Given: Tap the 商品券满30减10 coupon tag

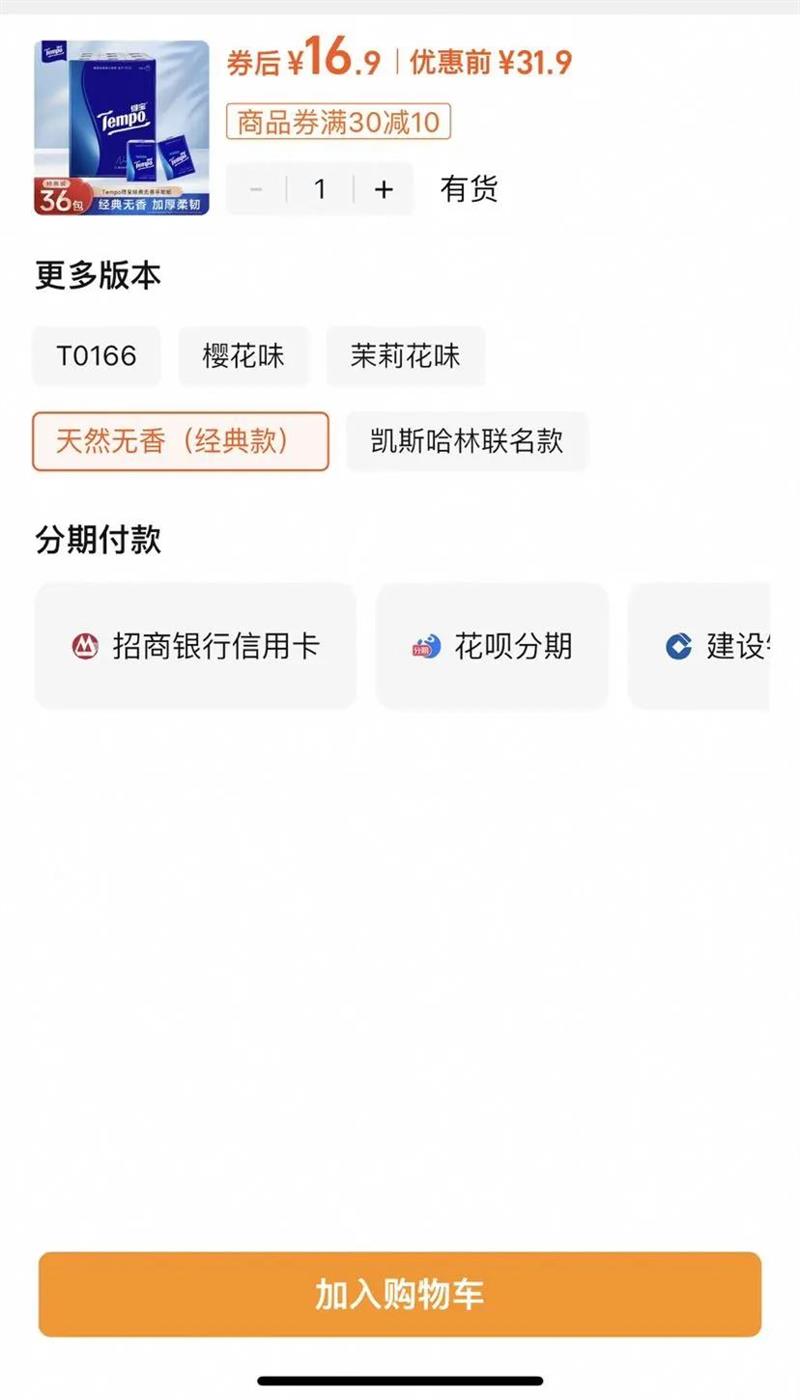Looking at the screenshot, I should tap(338, 123).
